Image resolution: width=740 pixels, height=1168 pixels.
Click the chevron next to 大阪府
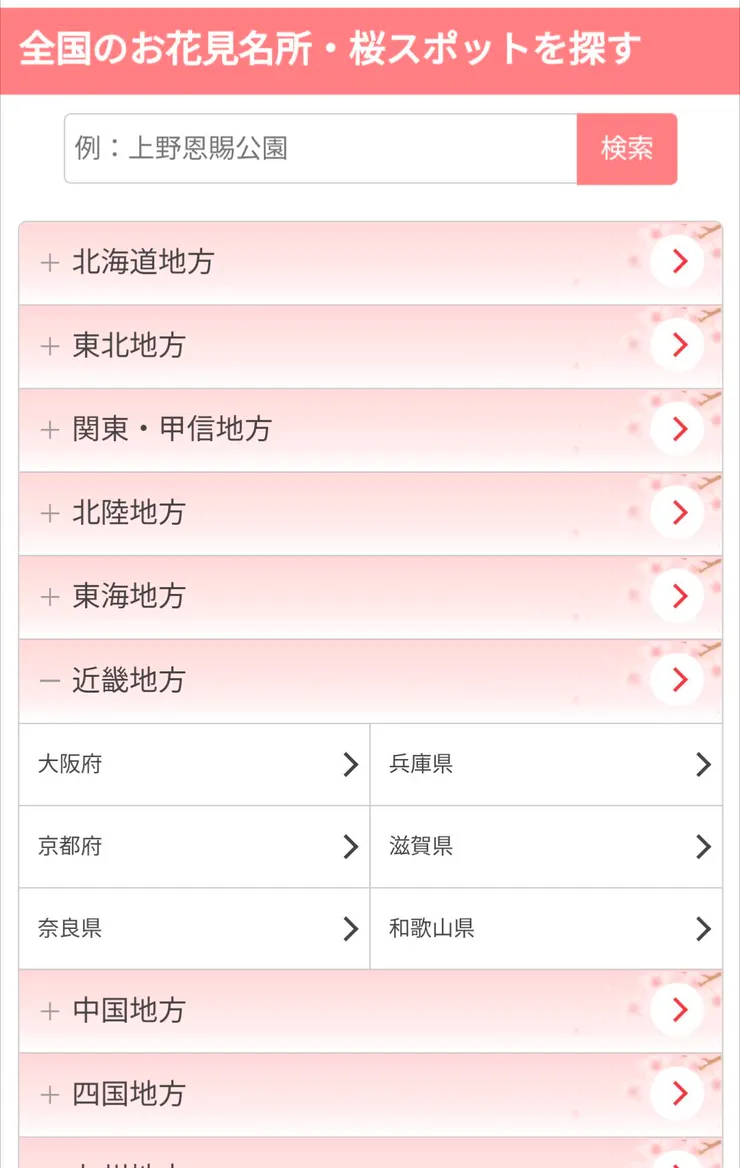(x=352, y=764)
